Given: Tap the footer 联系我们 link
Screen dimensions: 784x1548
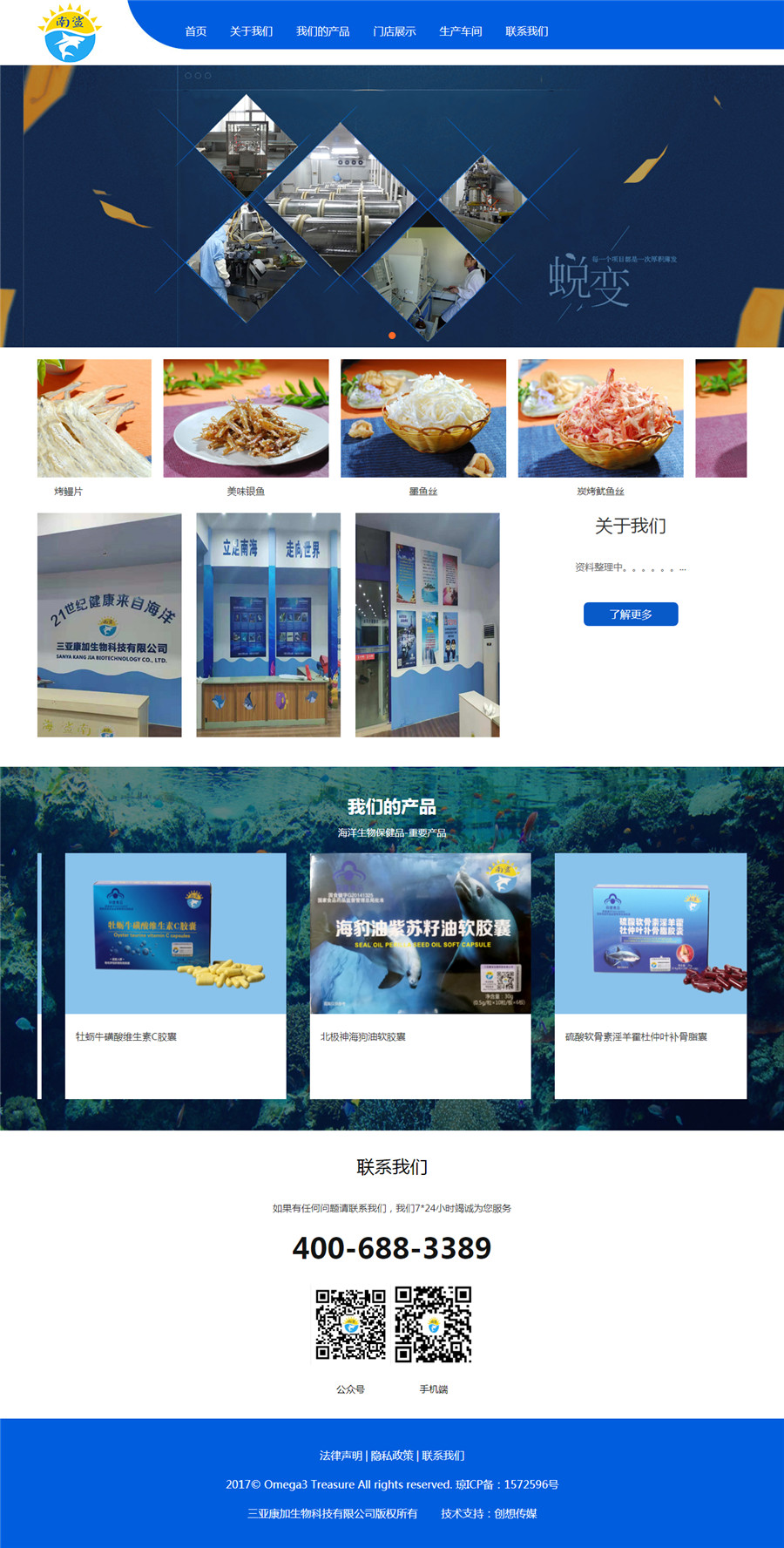Looking at the screenshot, I should pos(443,1456).
